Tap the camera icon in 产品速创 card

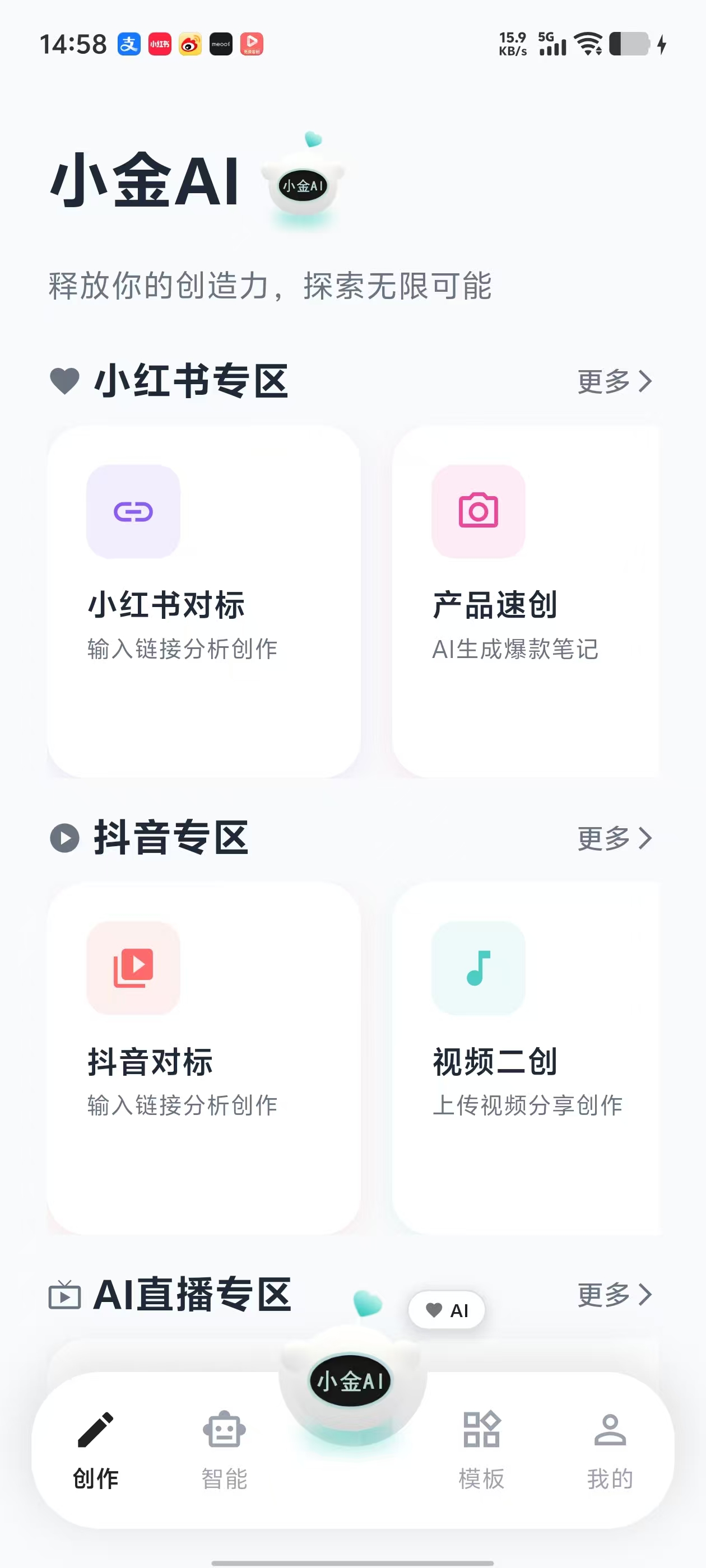pyautogui.click(x=478, y=511)
